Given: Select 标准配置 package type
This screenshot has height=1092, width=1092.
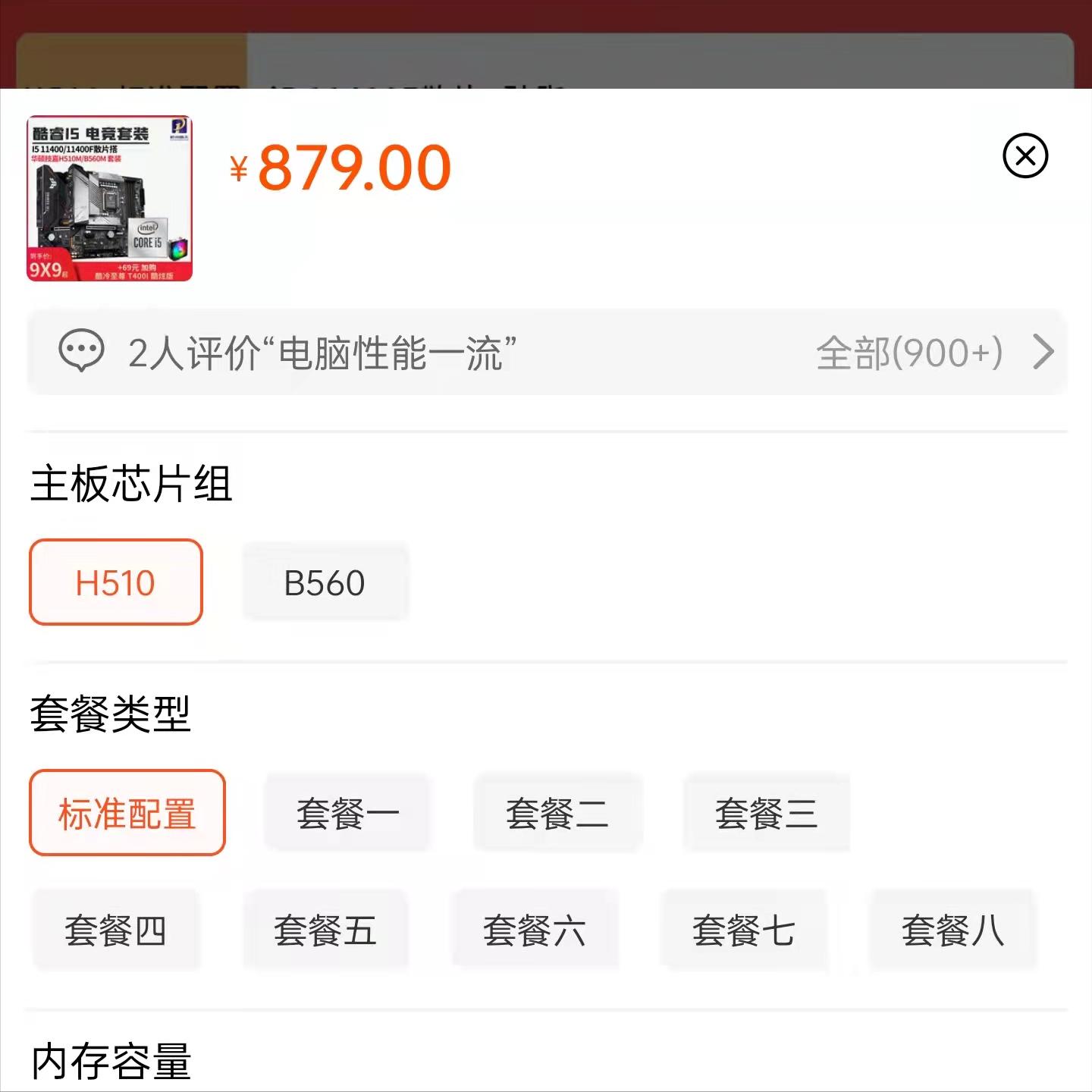Looking at the screenshot, I should [x=127, y=813].
